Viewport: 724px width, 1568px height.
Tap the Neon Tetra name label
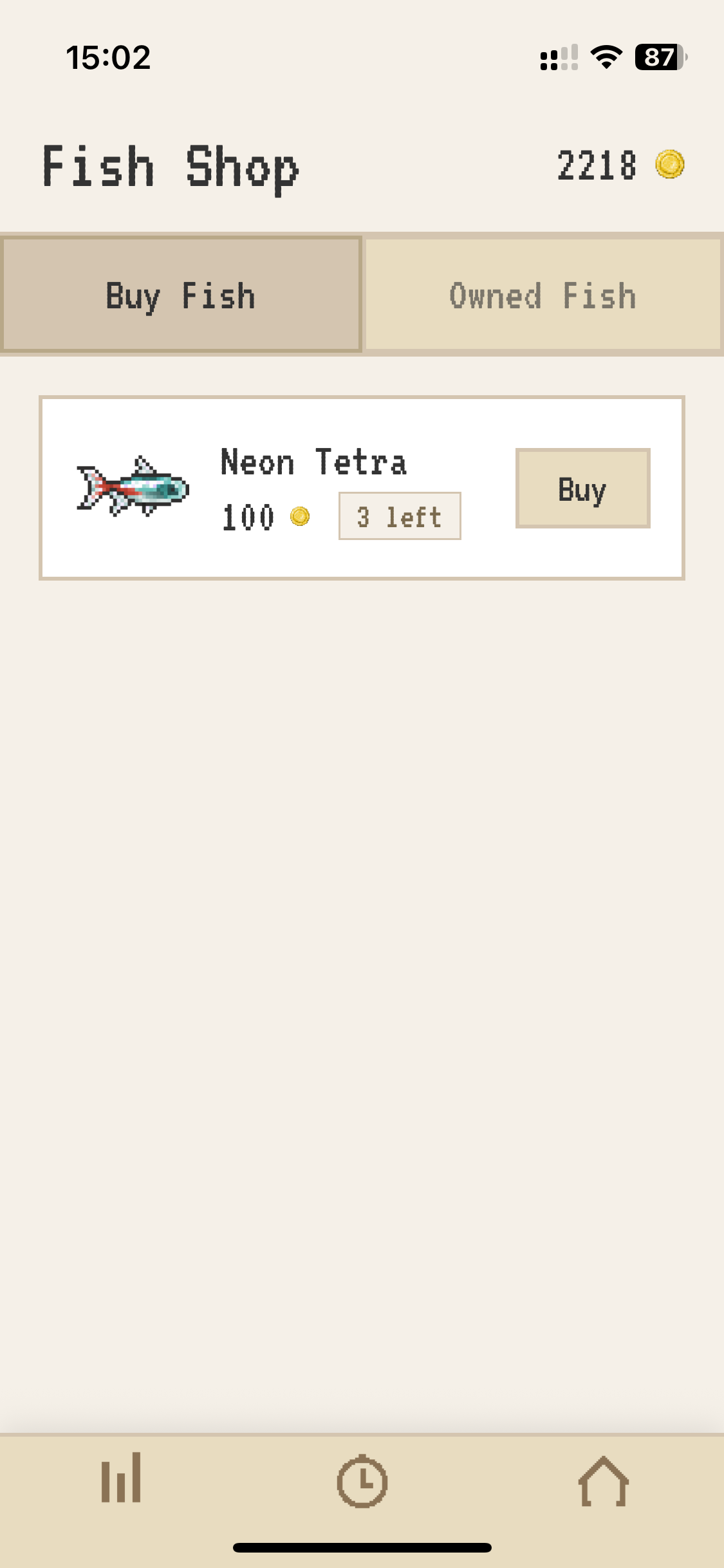313,462
